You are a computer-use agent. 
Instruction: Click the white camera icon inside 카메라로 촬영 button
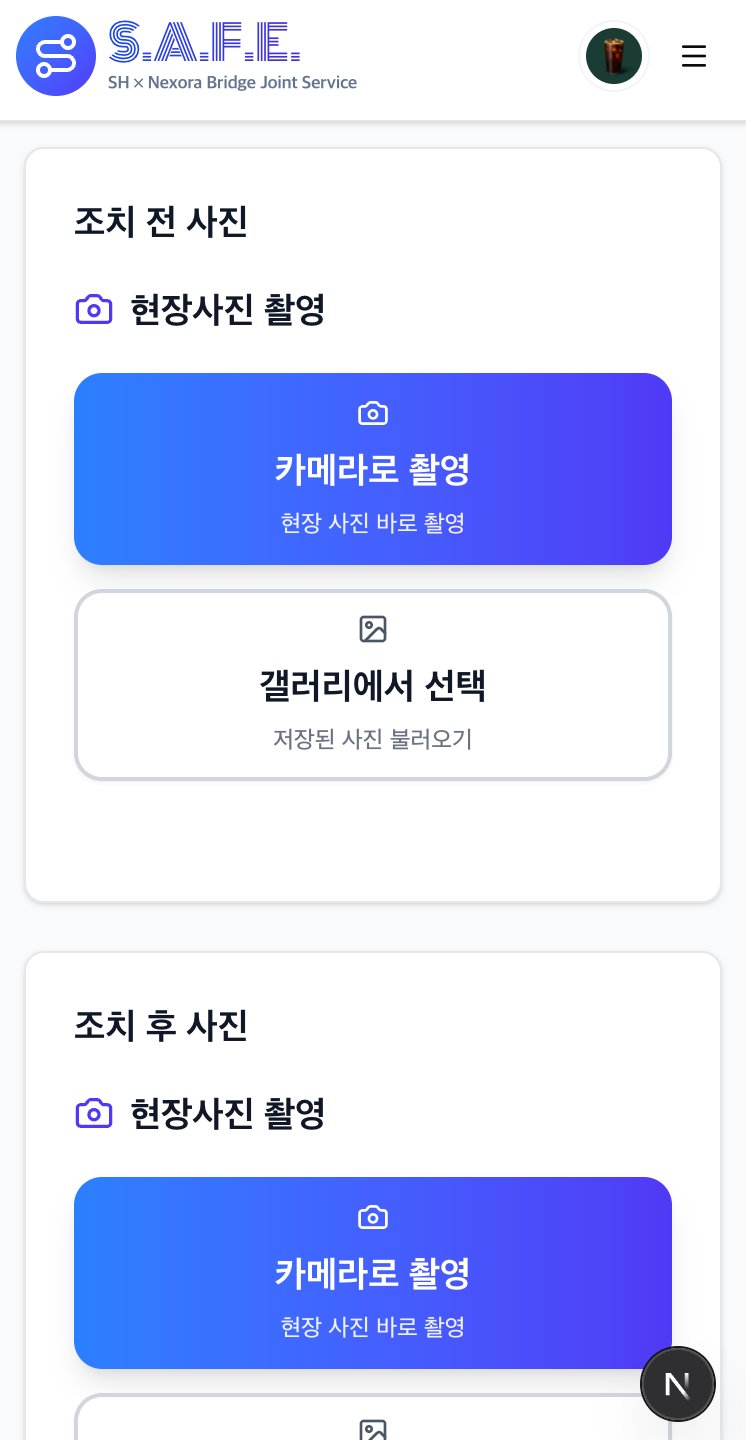point(372,412)
